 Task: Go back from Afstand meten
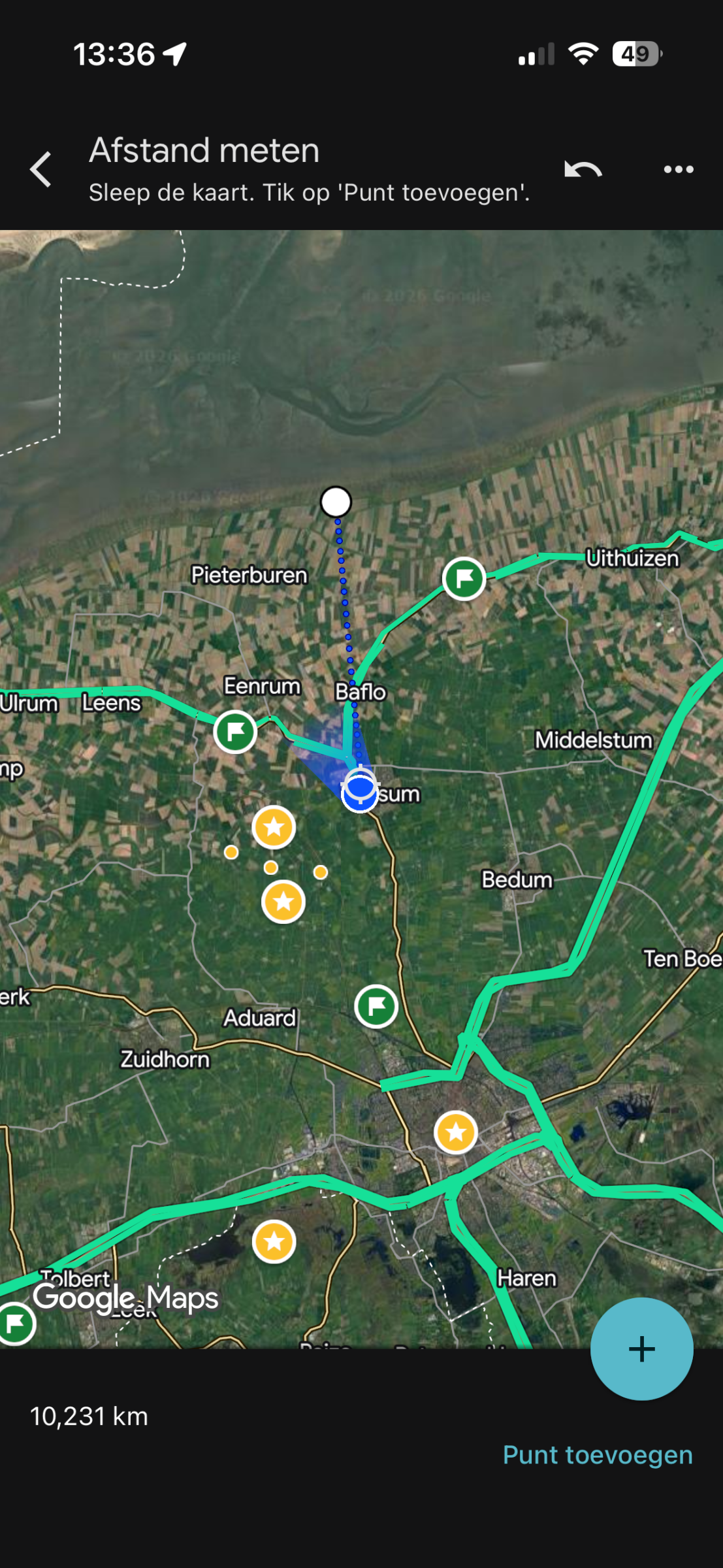(41, 169)
